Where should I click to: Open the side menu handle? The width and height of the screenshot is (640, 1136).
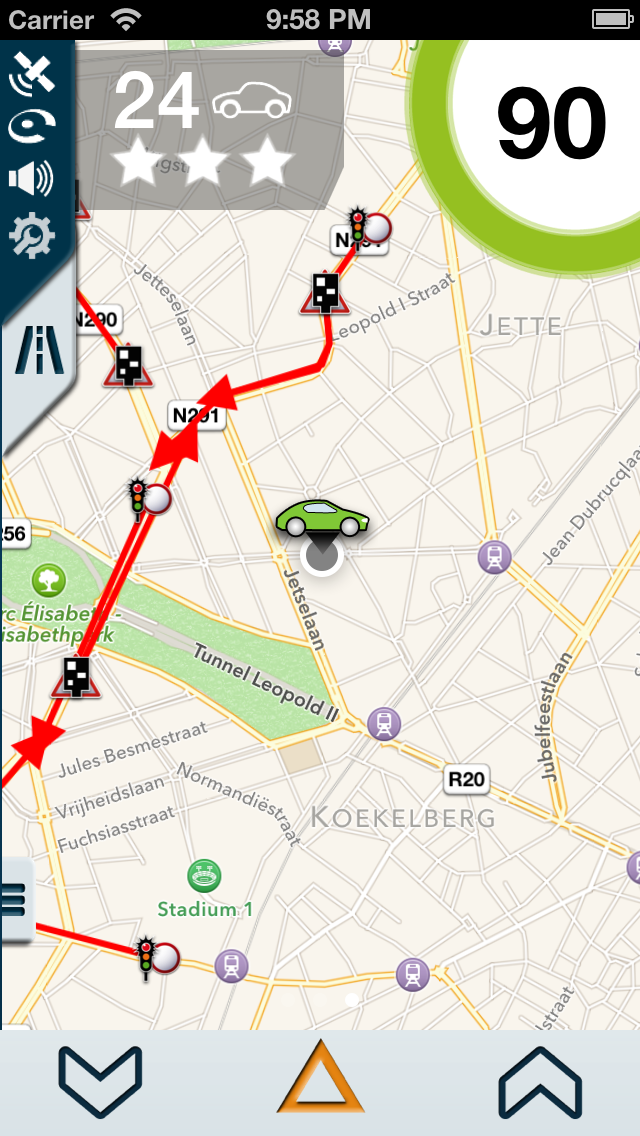point(15,899)
